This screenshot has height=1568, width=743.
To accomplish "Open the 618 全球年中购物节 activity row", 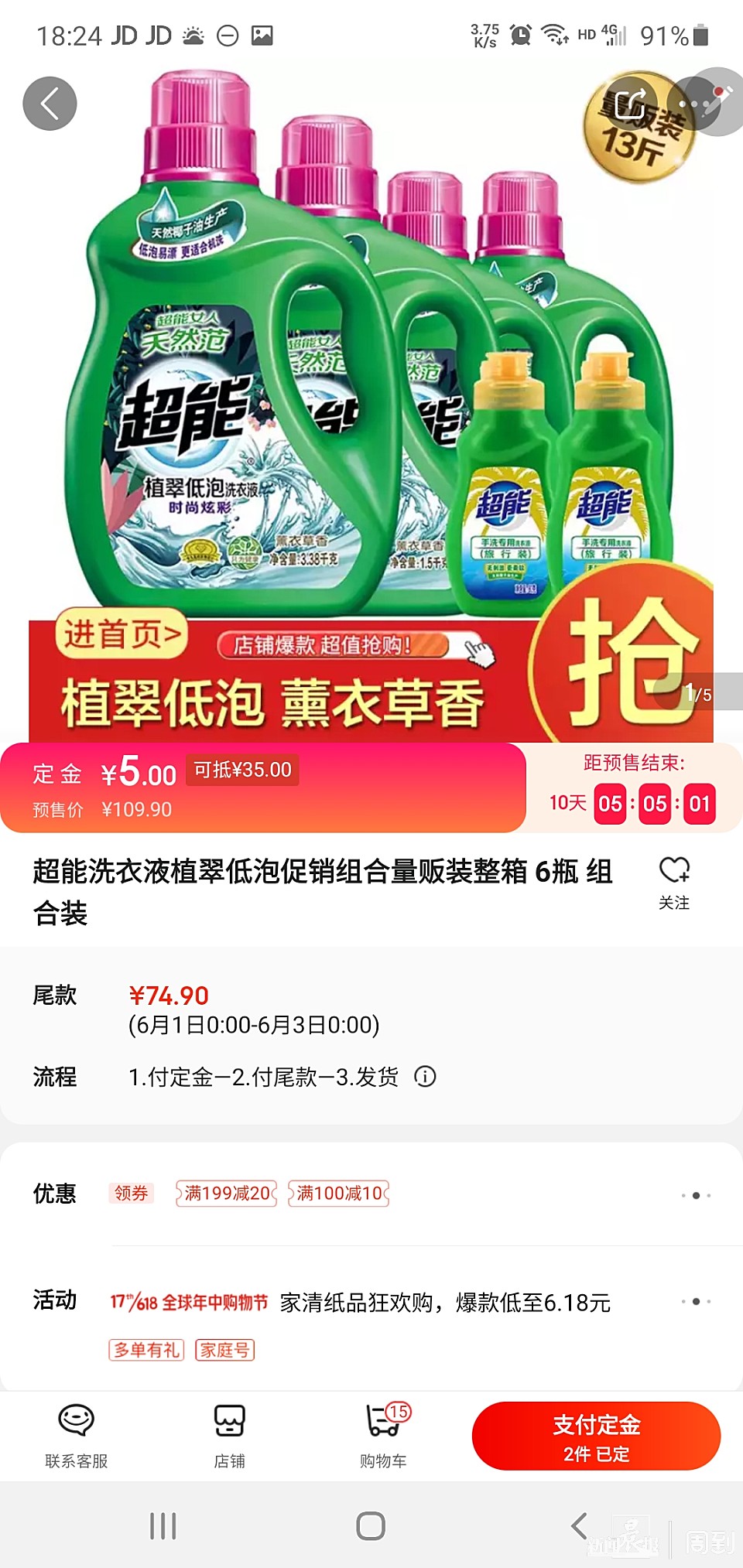I will click(x=360, y=1303).
